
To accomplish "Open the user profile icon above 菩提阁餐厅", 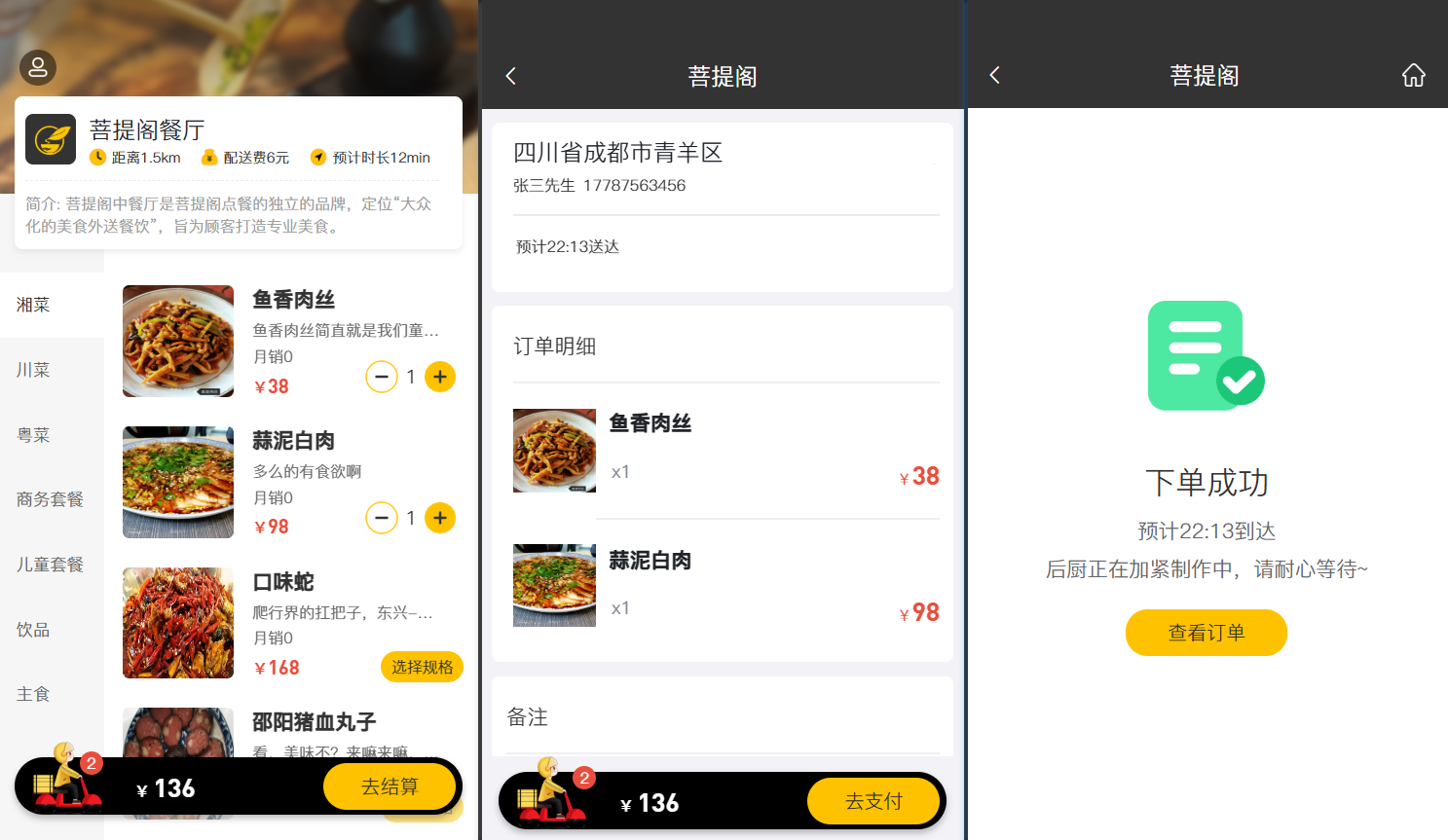I will pos(38,67).
